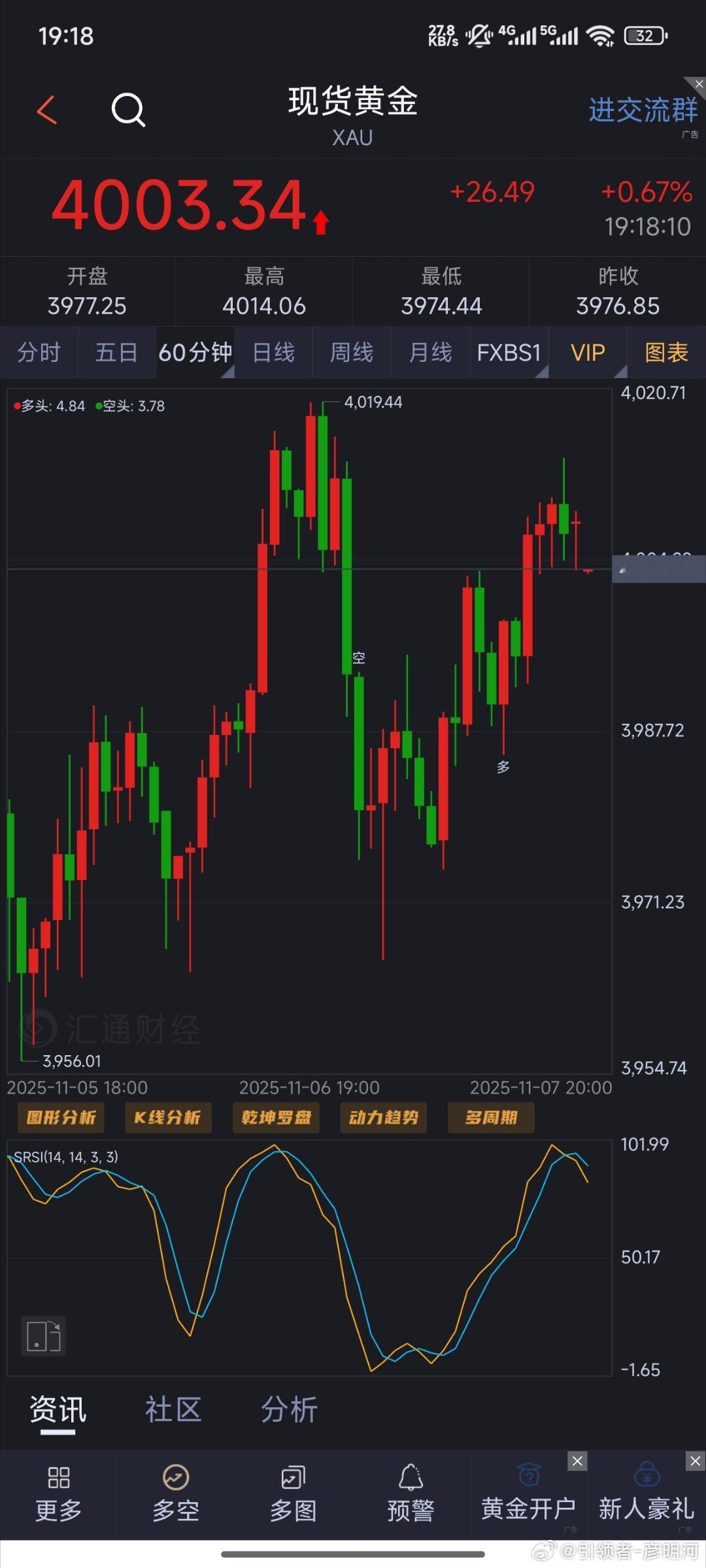Screen dimensions: 706x1568
Task: Expand the 60分钟 timeframe dropdown arrow
Action: pyautogui.click(x=229, y=372)
